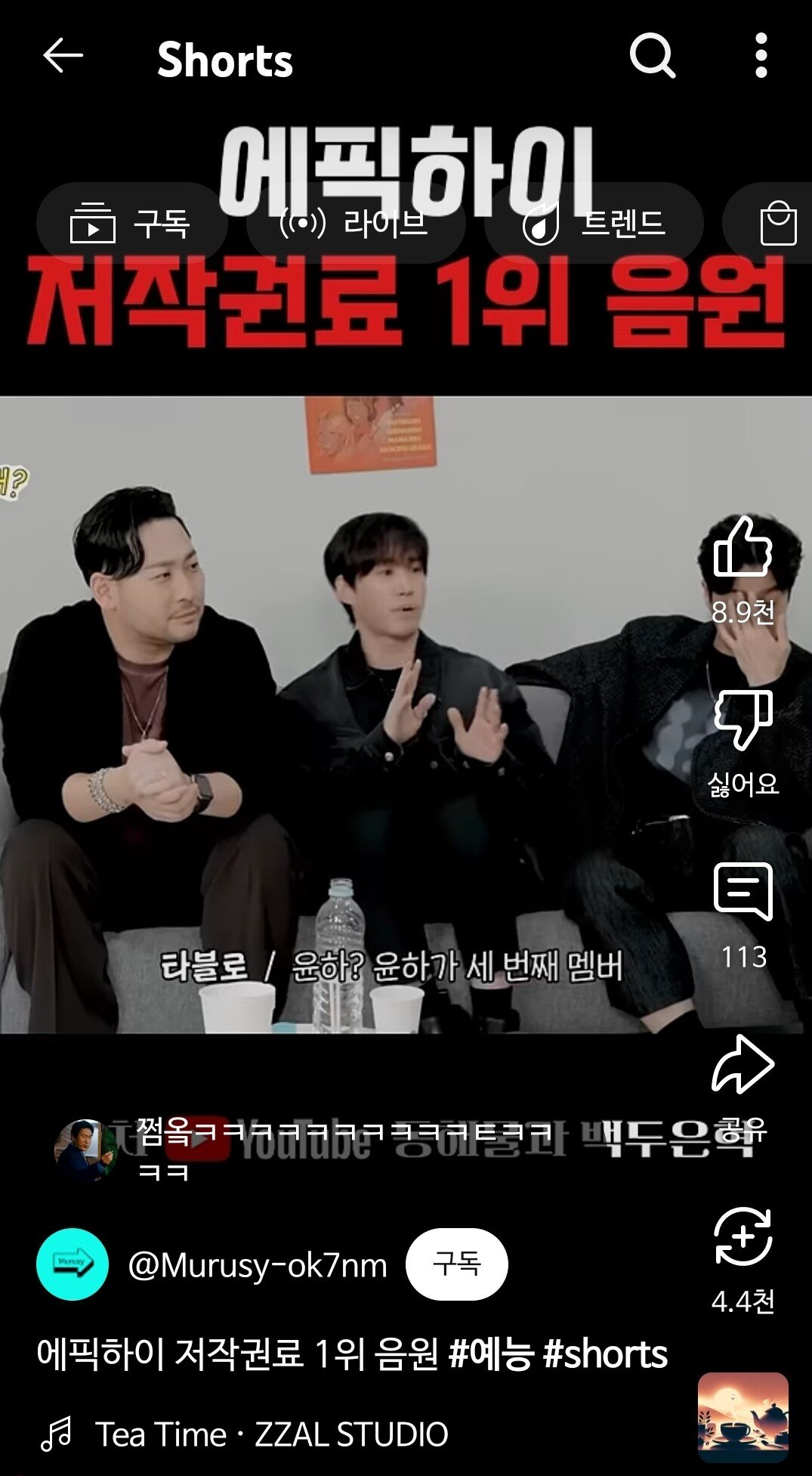812x1476 pixels.
Task: Open Shorts search
Action: pos(652,56)
